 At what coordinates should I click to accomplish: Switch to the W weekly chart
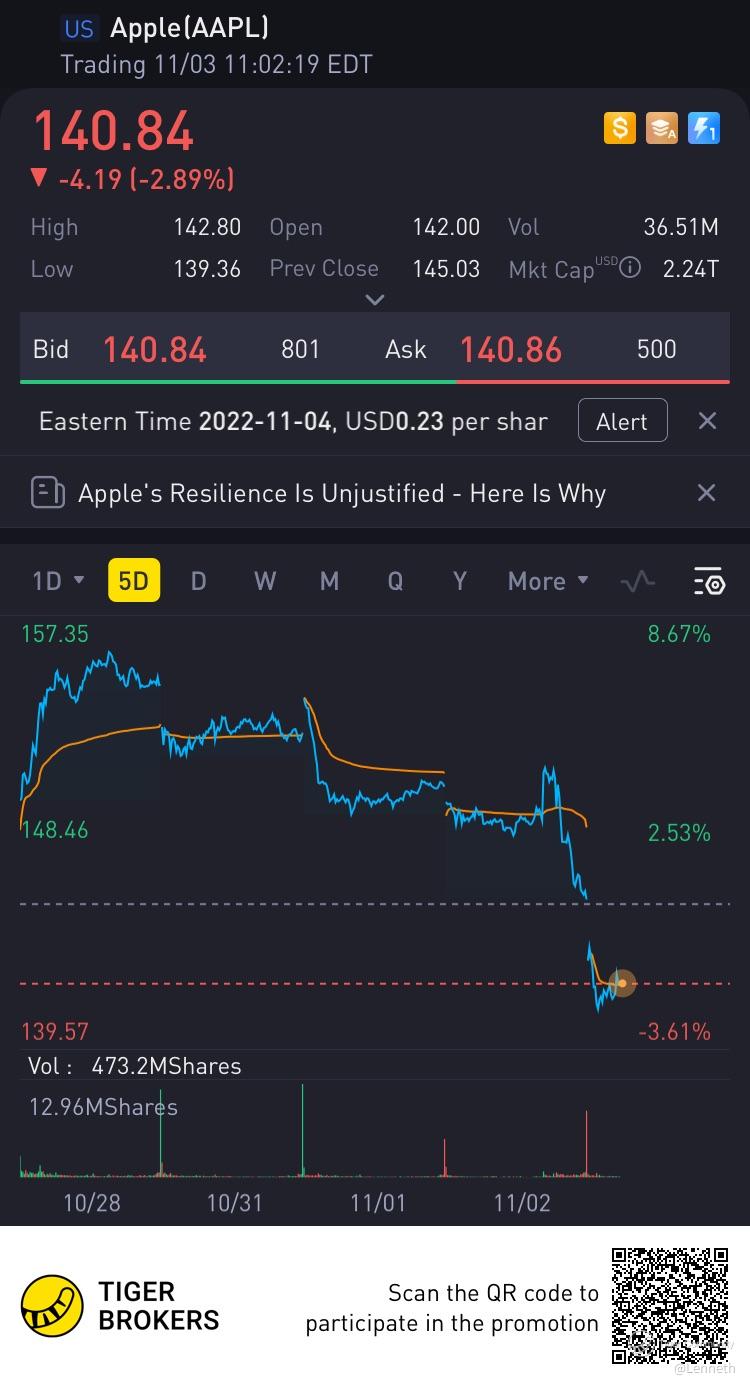tap(264, 581)
